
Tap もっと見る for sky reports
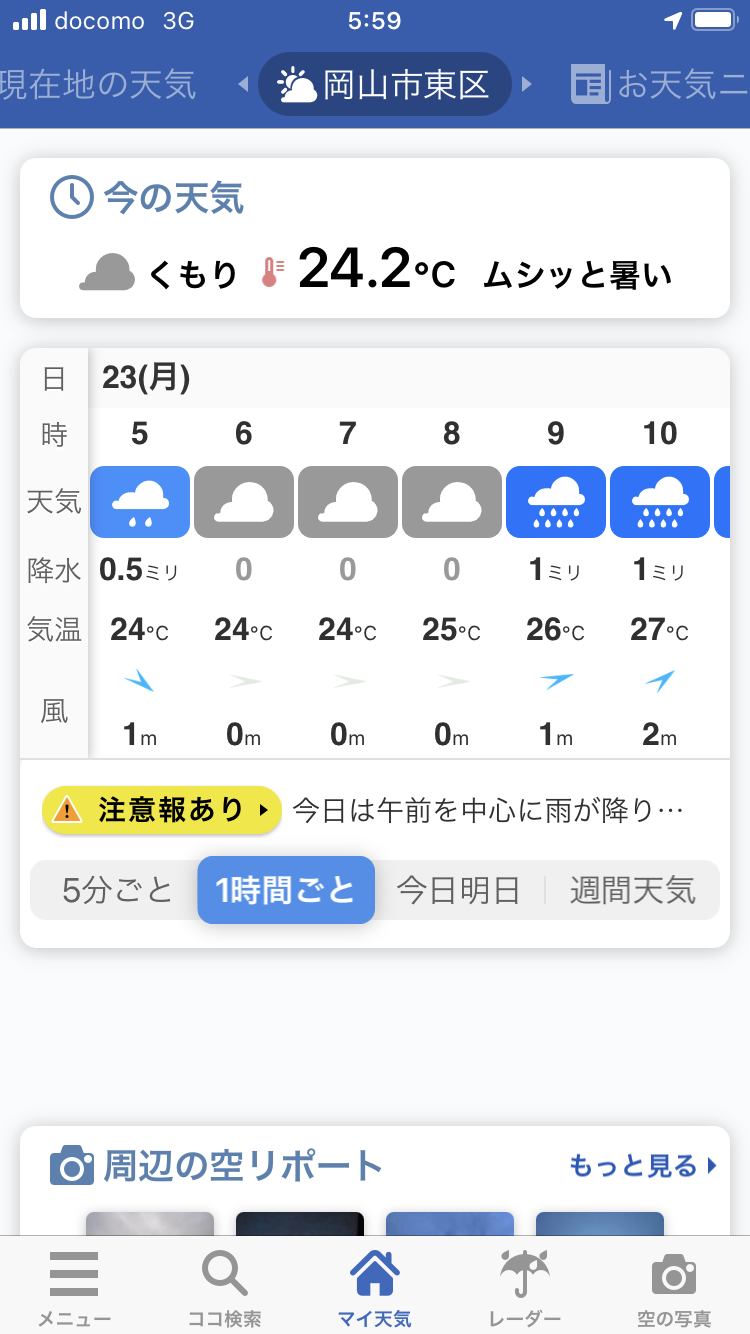(643, 1166)
